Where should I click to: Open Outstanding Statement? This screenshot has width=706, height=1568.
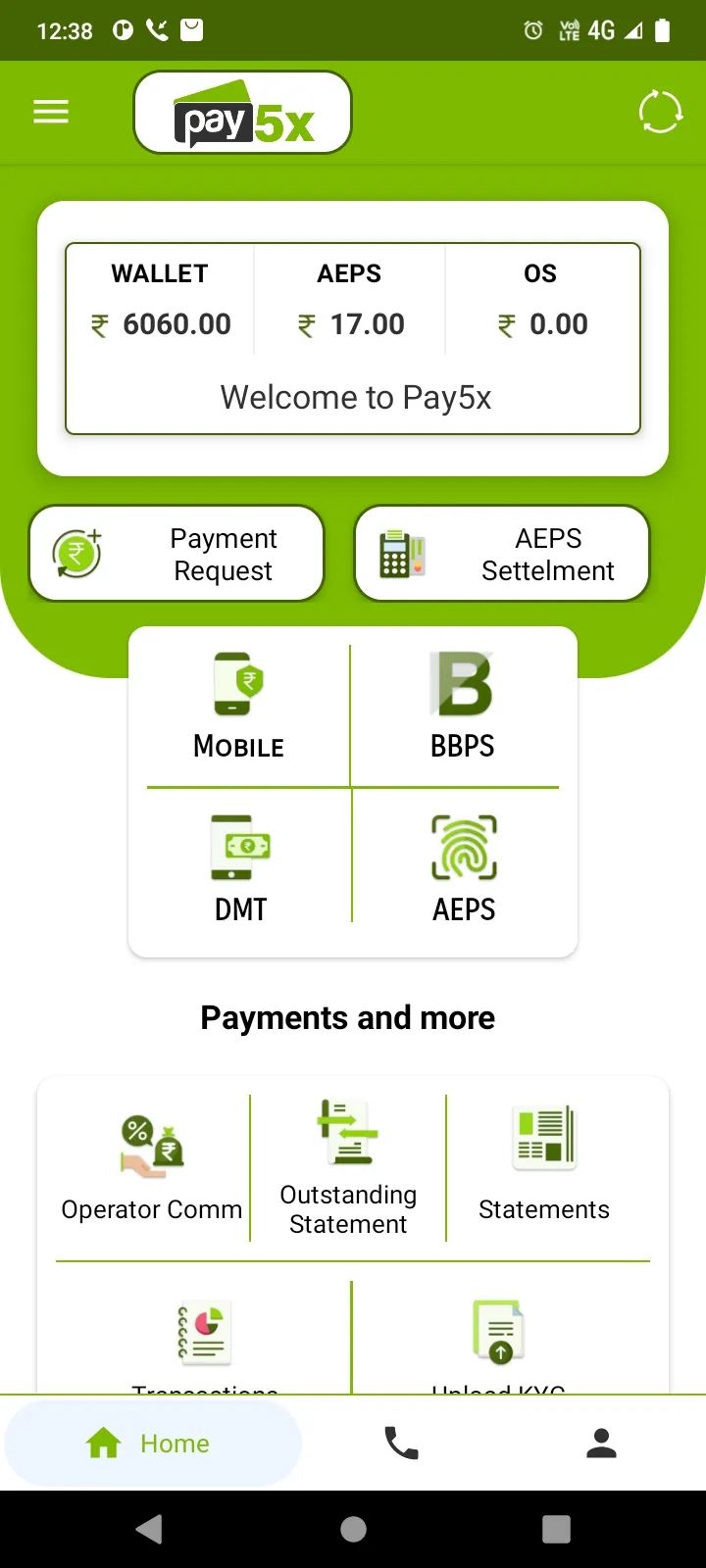pos(348,1168)
